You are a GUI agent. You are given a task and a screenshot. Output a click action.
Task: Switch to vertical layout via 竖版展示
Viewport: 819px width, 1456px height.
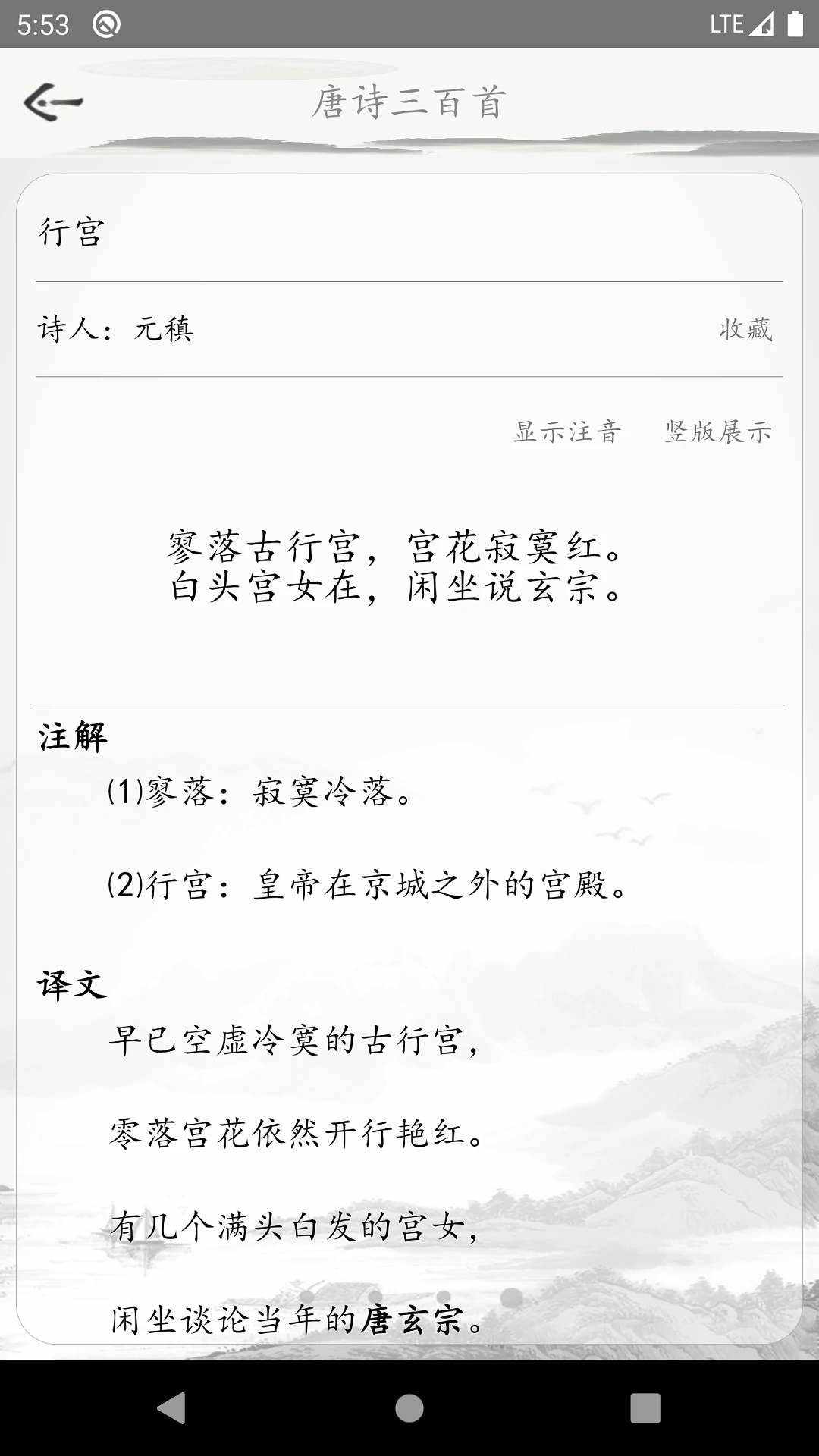717,432
